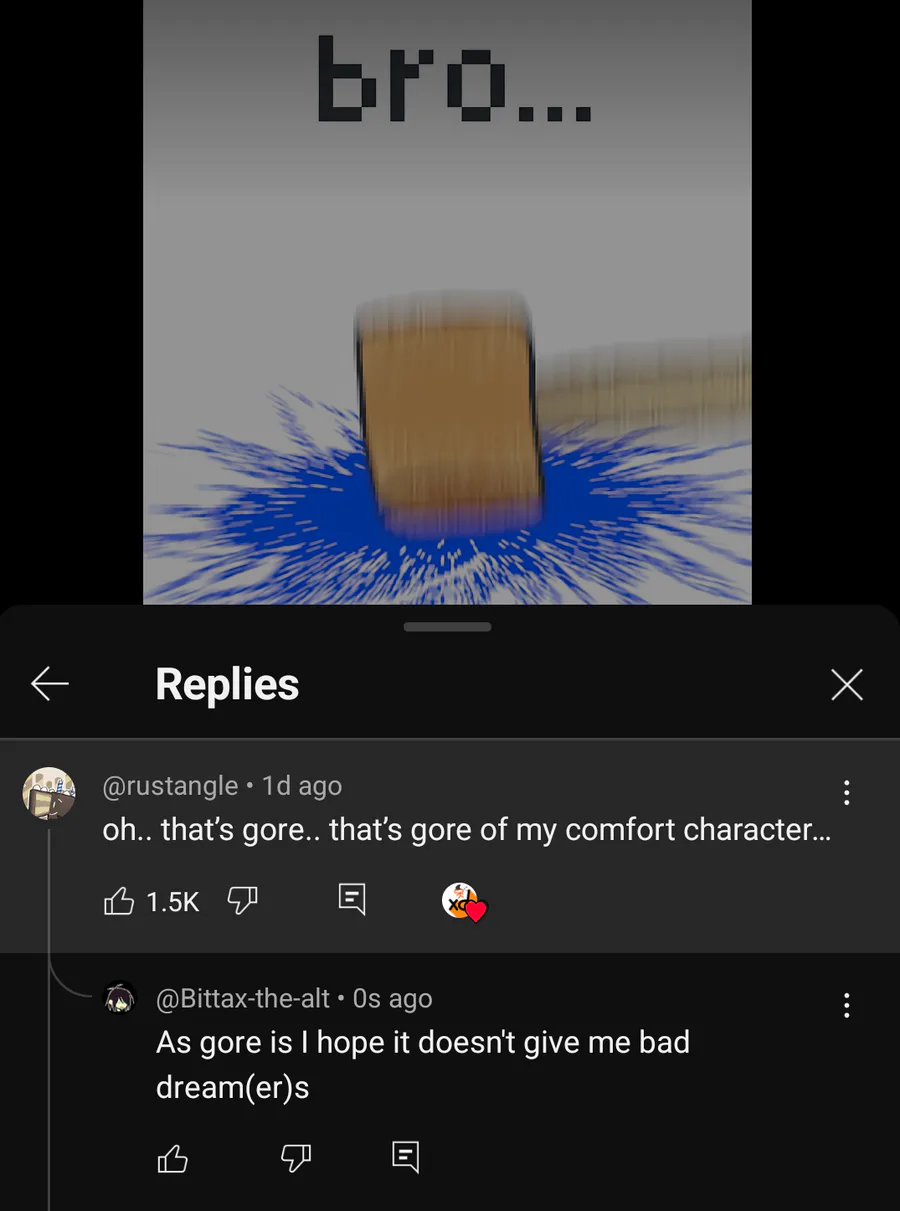Close the Replies panel

point(846,685)
